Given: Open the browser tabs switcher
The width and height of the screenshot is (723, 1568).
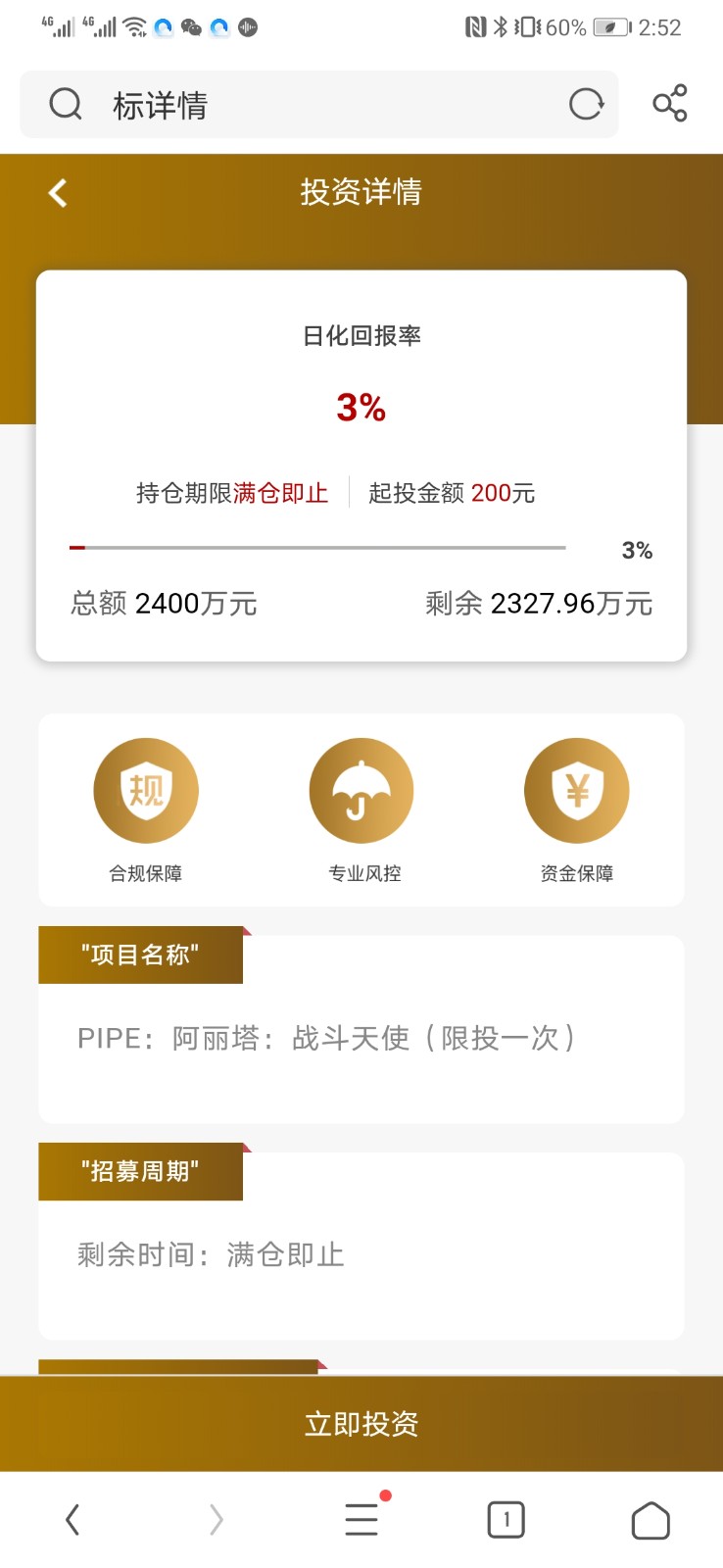Looking at the screenshot, I should coord(506,1520).
